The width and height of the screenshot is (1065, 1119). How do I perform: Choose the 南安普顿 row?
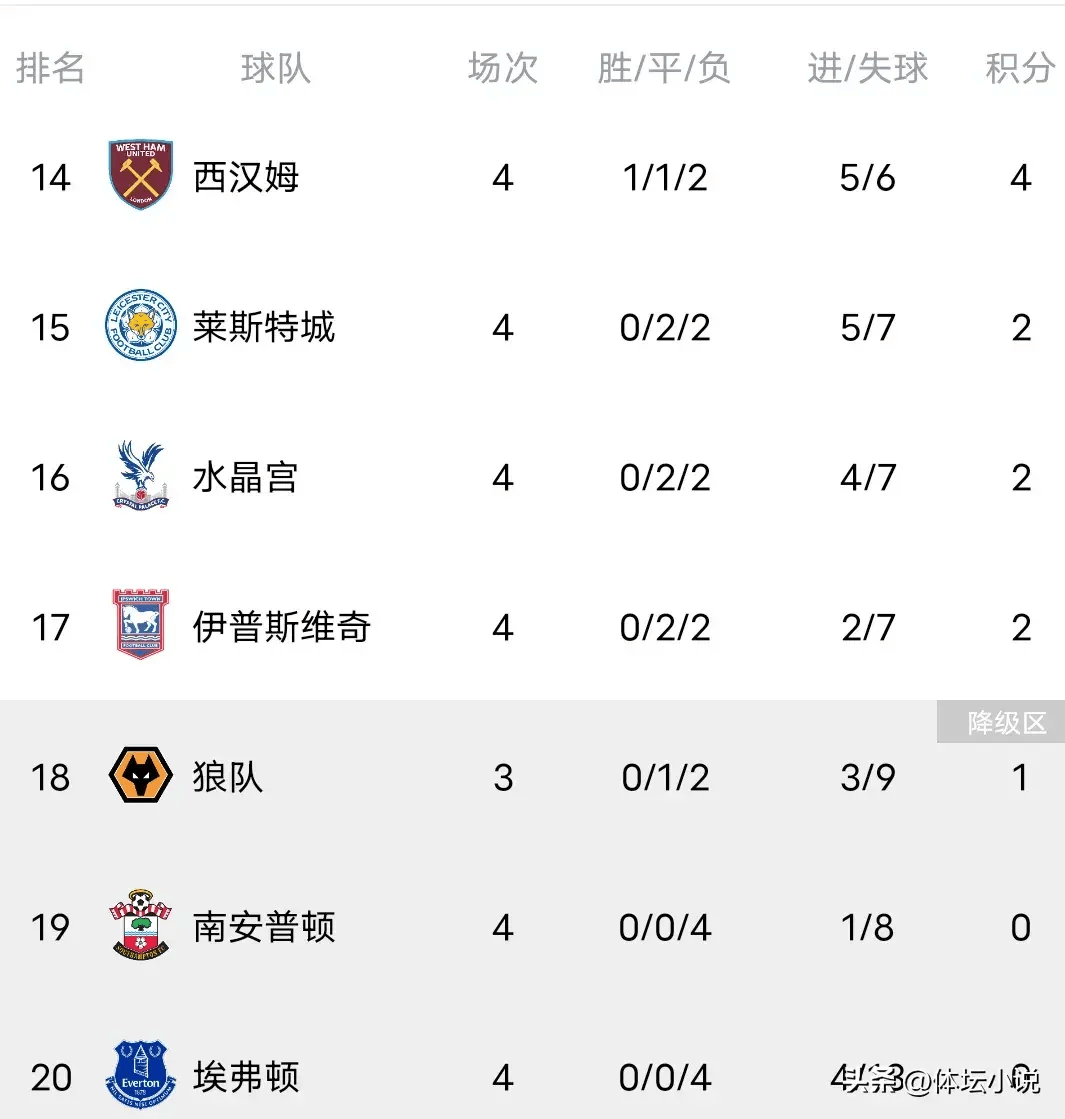pyautogui.click(x=264, y=928)
